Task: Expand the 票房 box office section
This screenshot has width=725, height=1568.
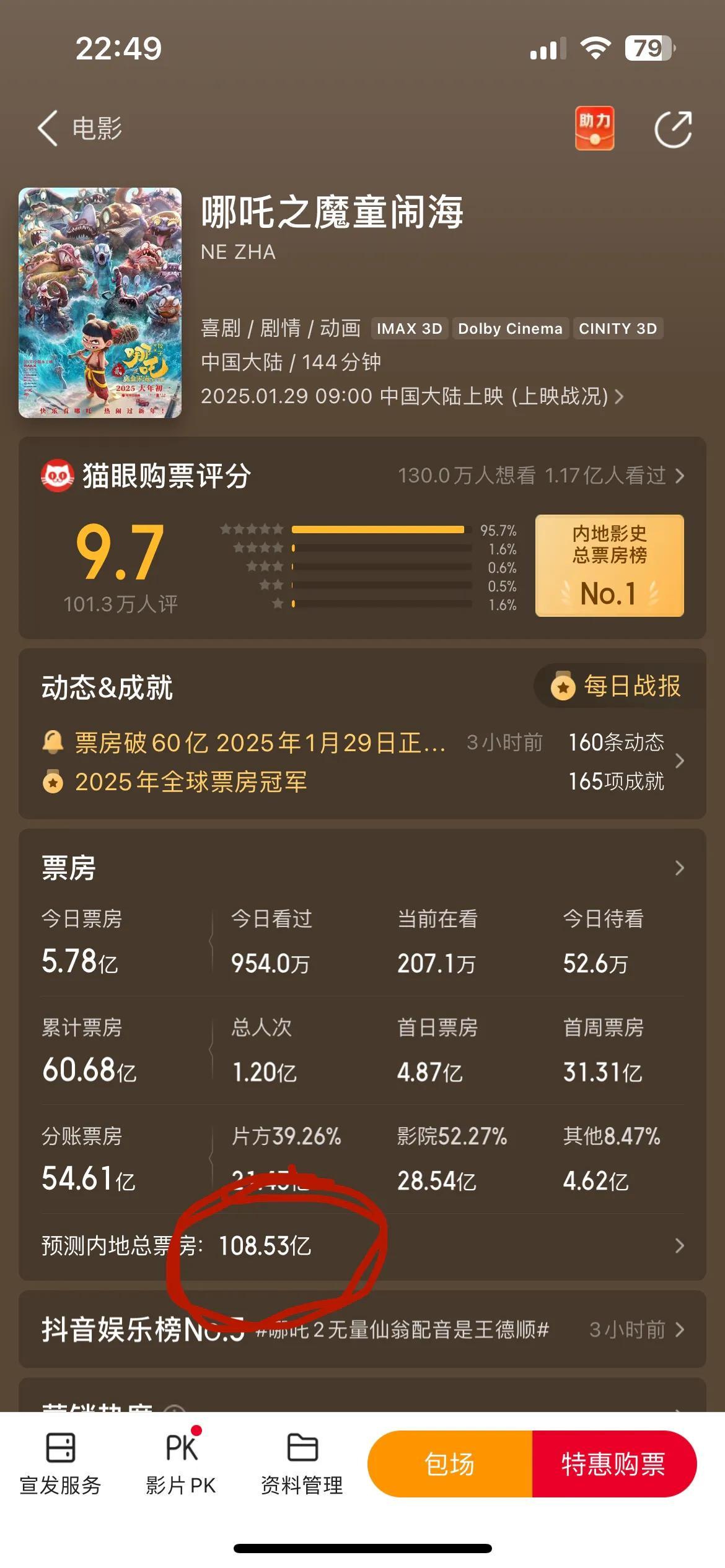Action: pos(362,868)
